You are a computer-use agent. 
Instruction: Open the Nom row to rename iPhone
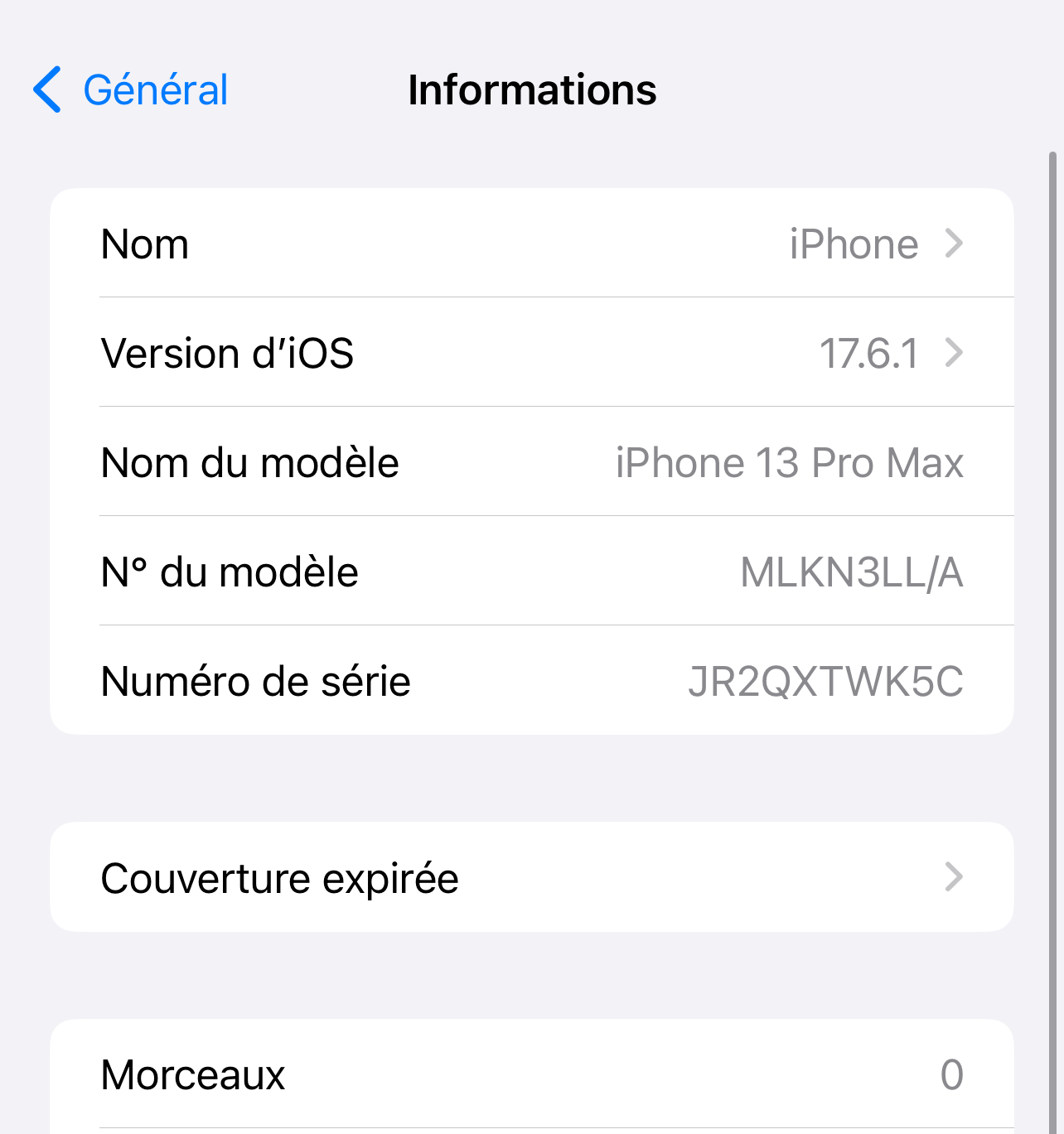coord(531,244)
